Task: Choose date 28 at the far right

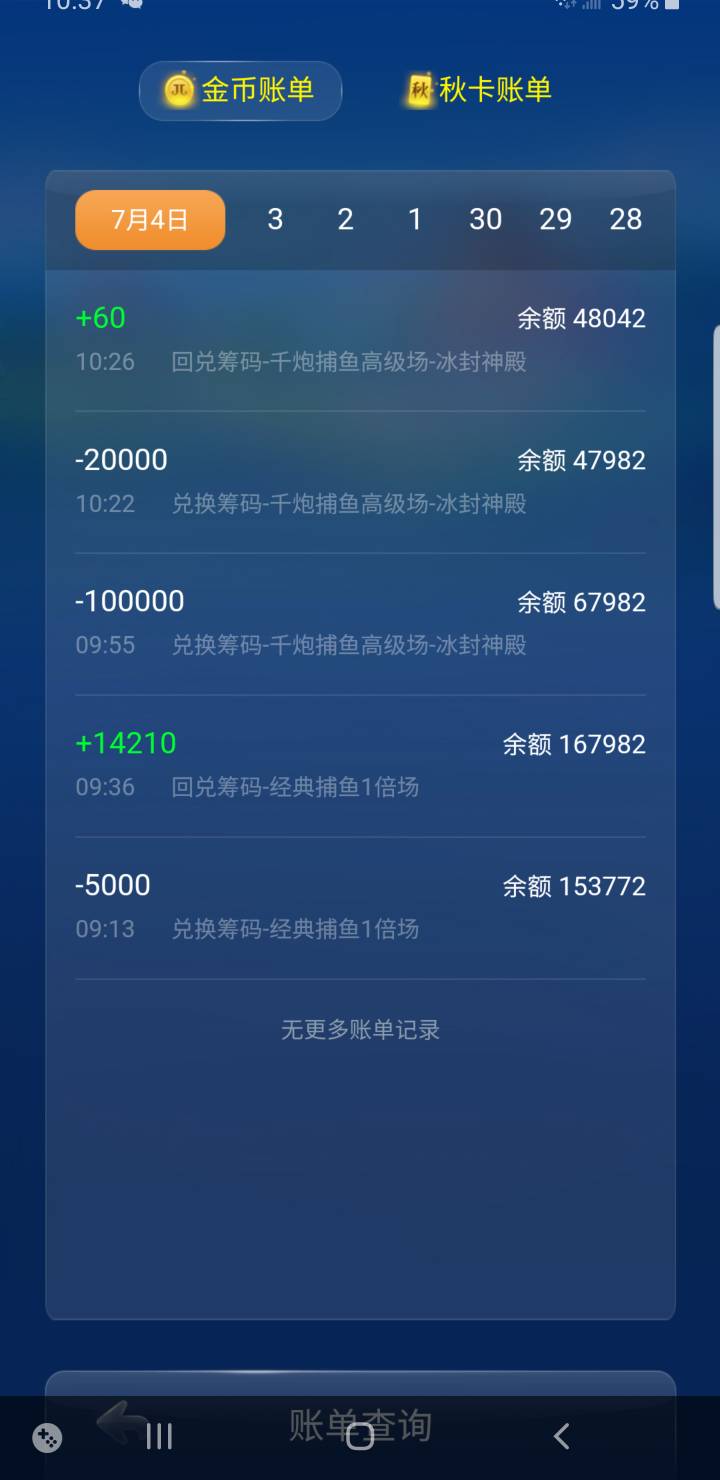Action: coord(626,220)
